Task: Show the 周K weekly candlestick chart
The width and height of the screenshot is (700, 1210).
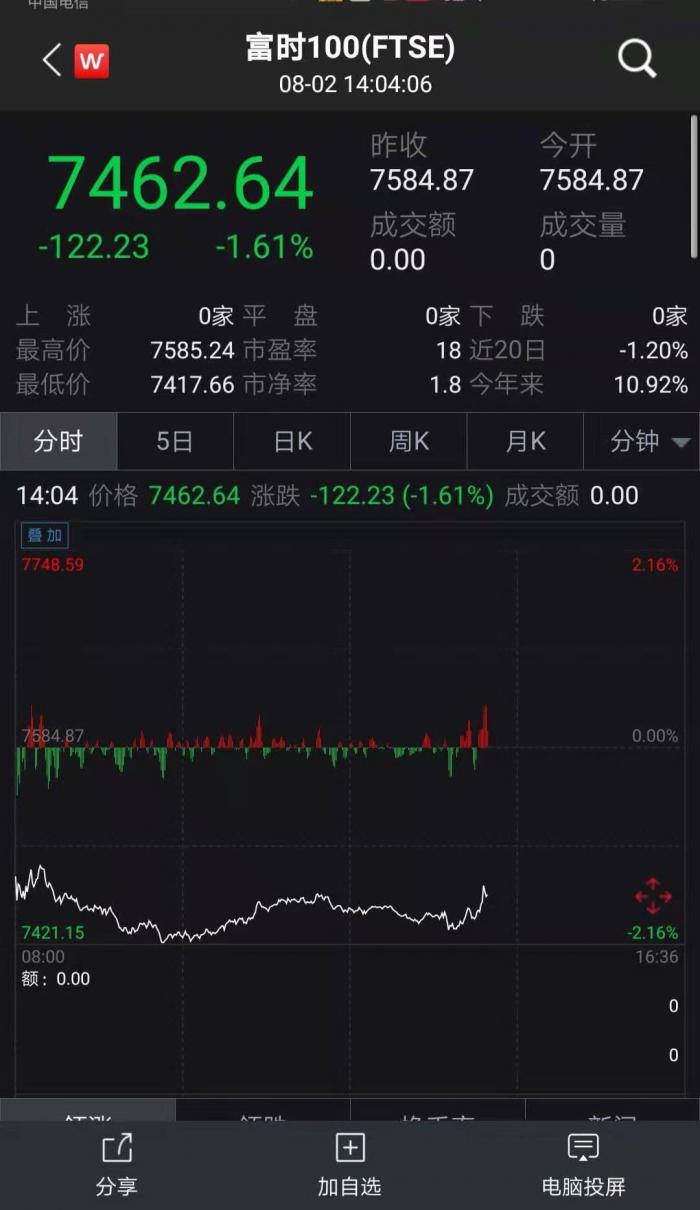Action: point(408,441)
